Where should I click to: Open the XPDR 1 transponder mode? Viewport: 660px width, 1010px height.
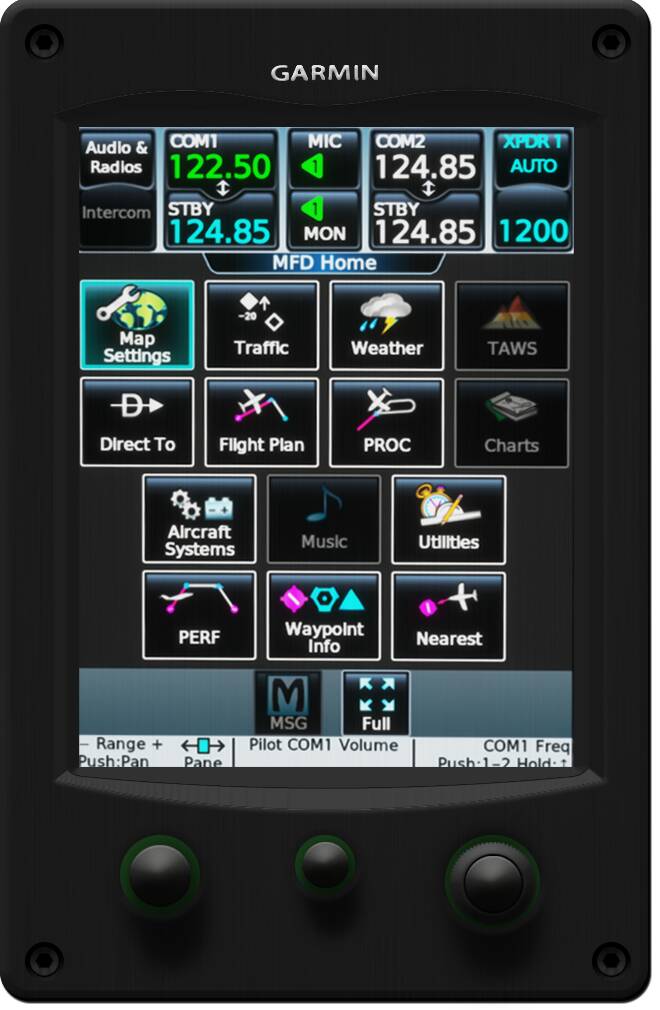(533, 158)
